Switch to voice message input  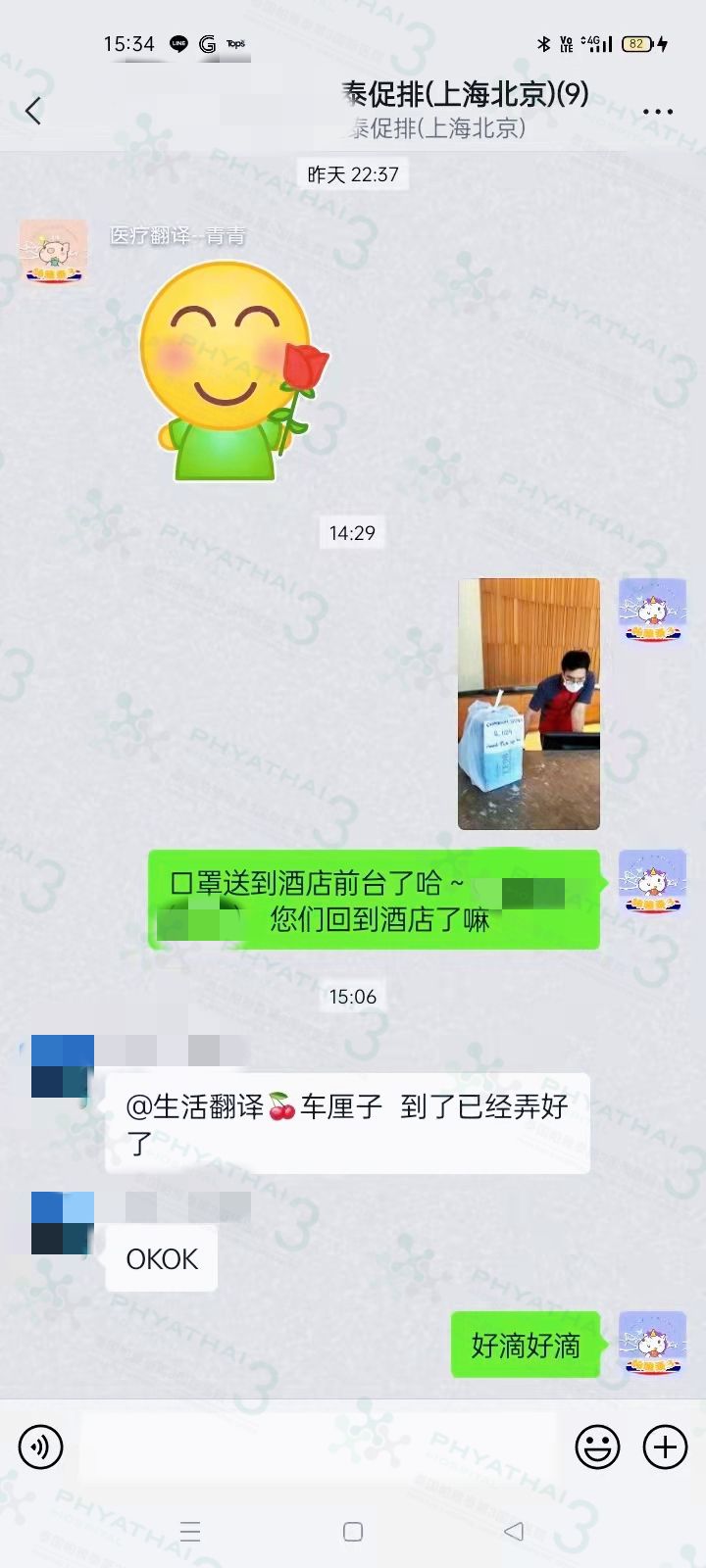tap(40, 1446)
